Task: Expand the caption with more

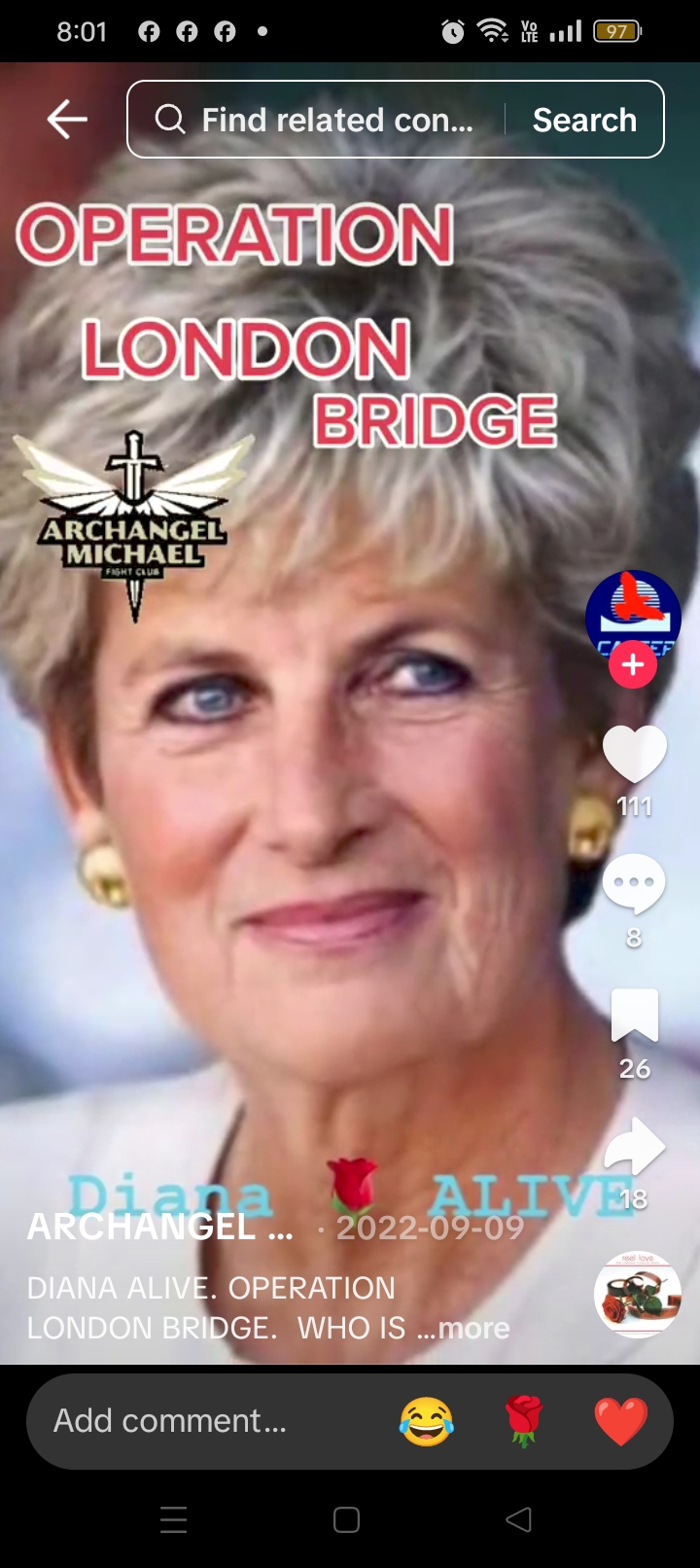Action: pos(474,1328)
